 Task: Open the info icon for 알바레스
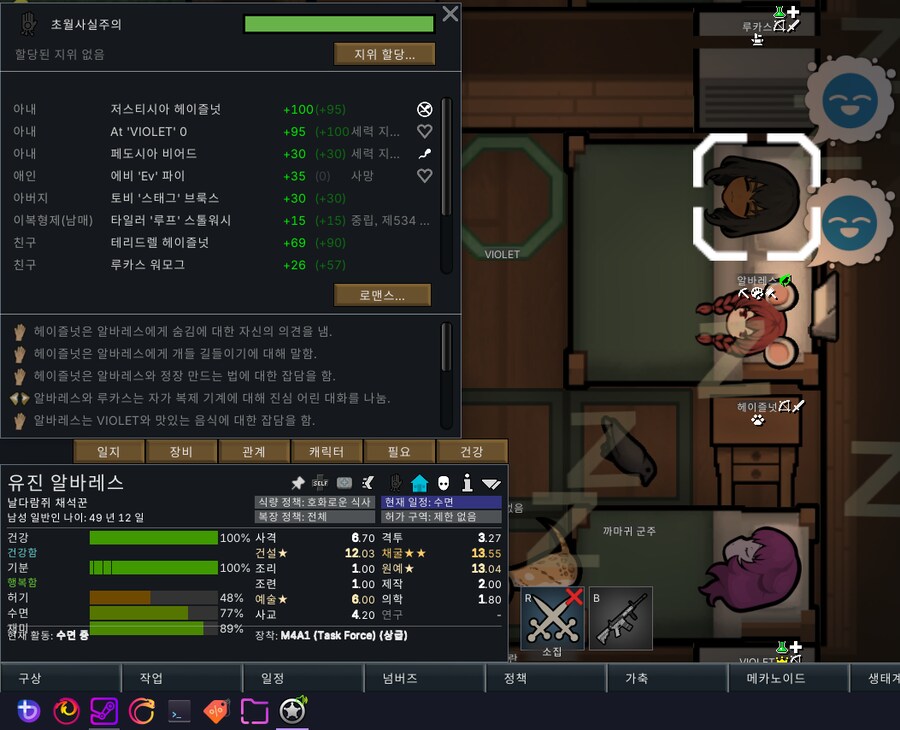pyautogui.click(x=466, y=483)
